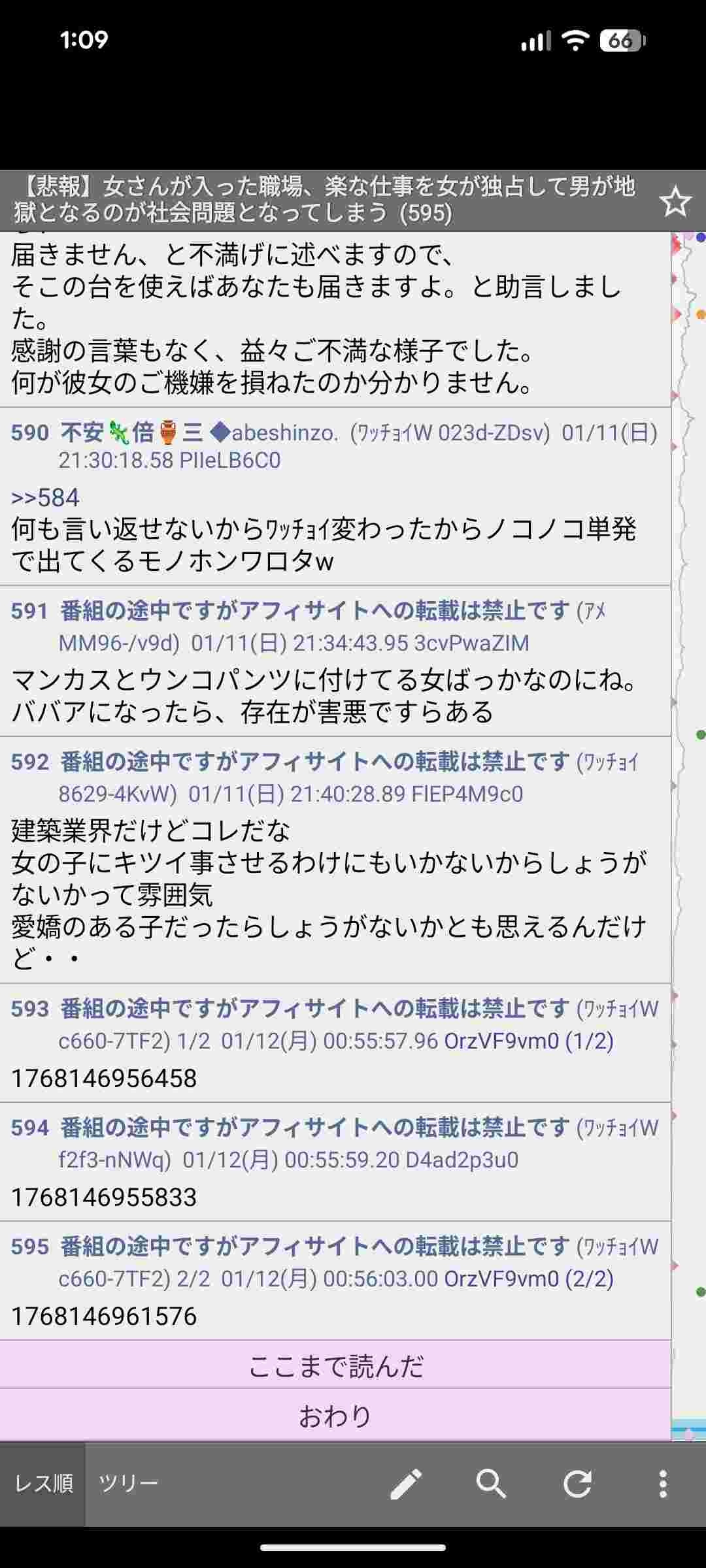Viewport: 706px width, 1568px height.
Task: Open post number 594 menu
Action: pos(29,1128)
